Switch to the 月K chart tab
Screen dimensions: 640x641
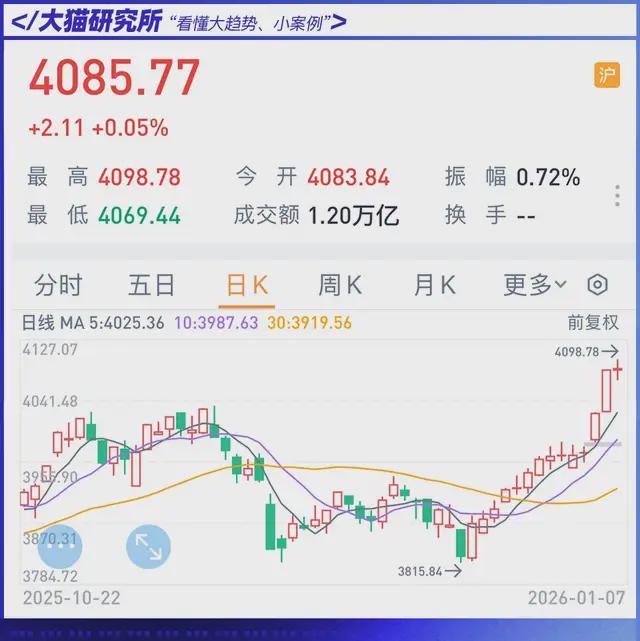point(435,285)
